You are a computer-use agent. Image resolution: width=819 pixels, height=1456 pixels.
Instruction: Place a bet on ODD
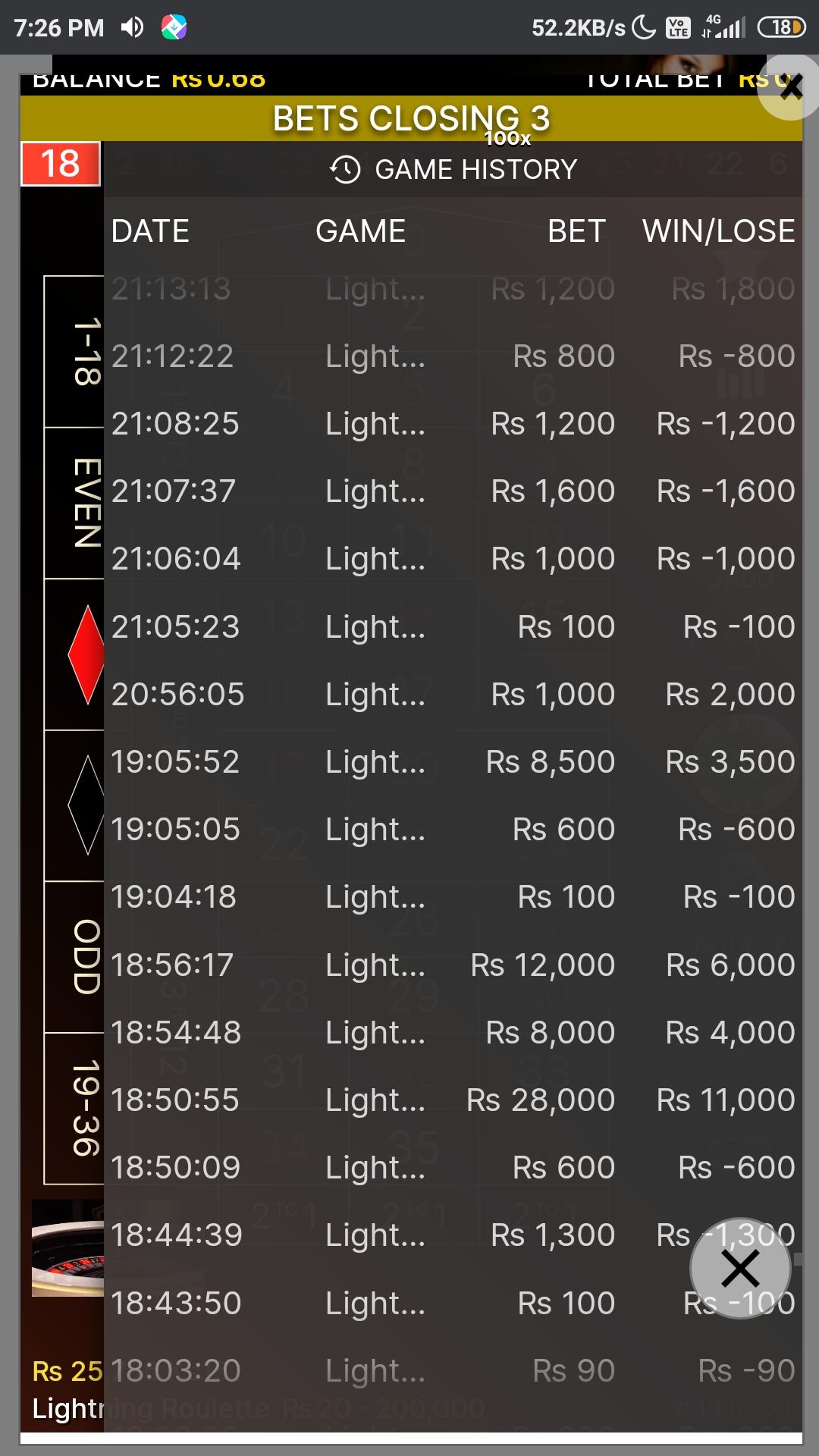(x=75, y=957)
